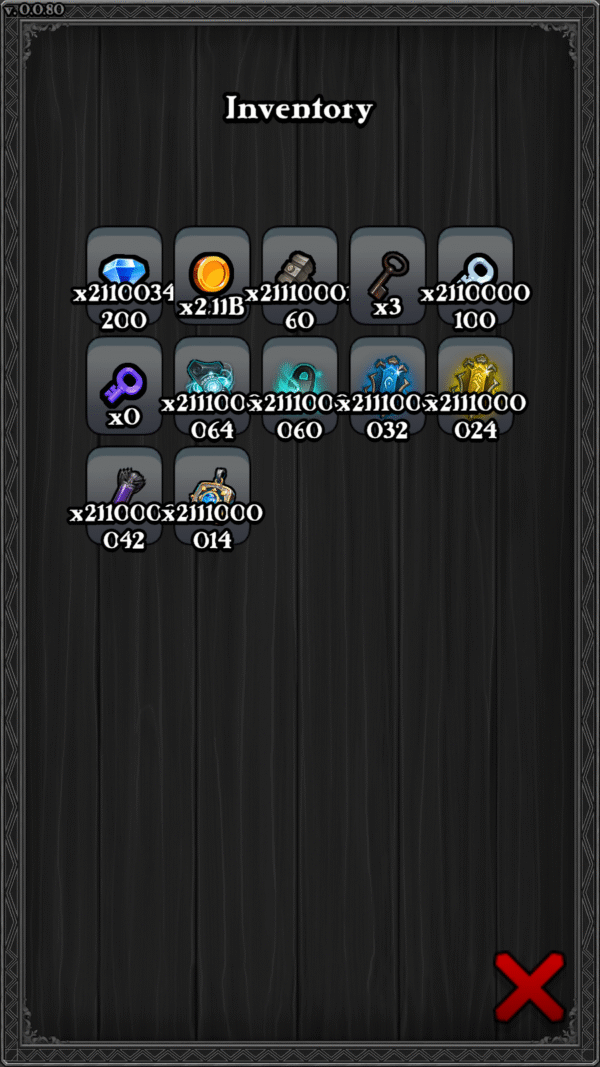Select the purple key showing x0
This screenshot has height=1067, width=600.
(x=124, y=384)
